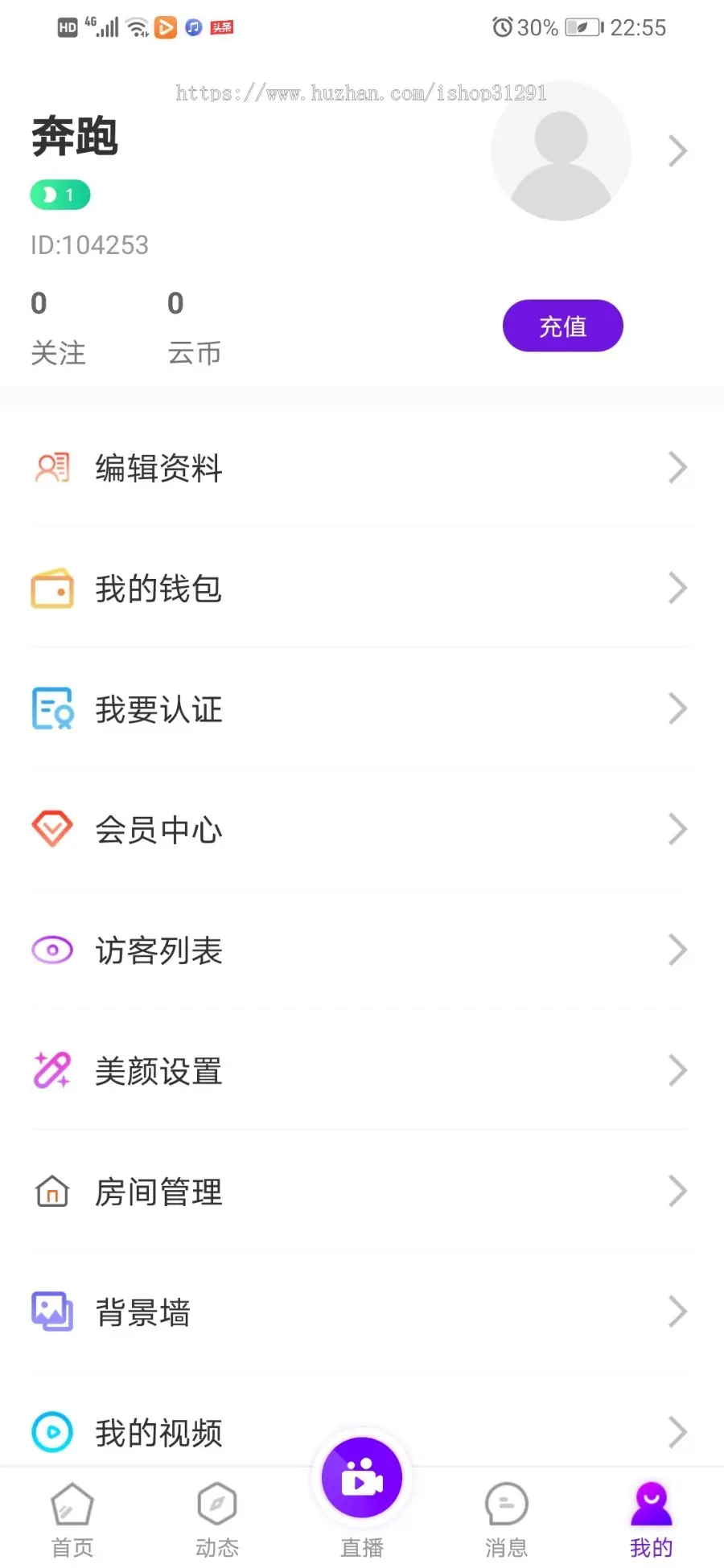Screen dimensions: 724x1568
Task: Open the 动态 tab
Action: pos(216,1518)
